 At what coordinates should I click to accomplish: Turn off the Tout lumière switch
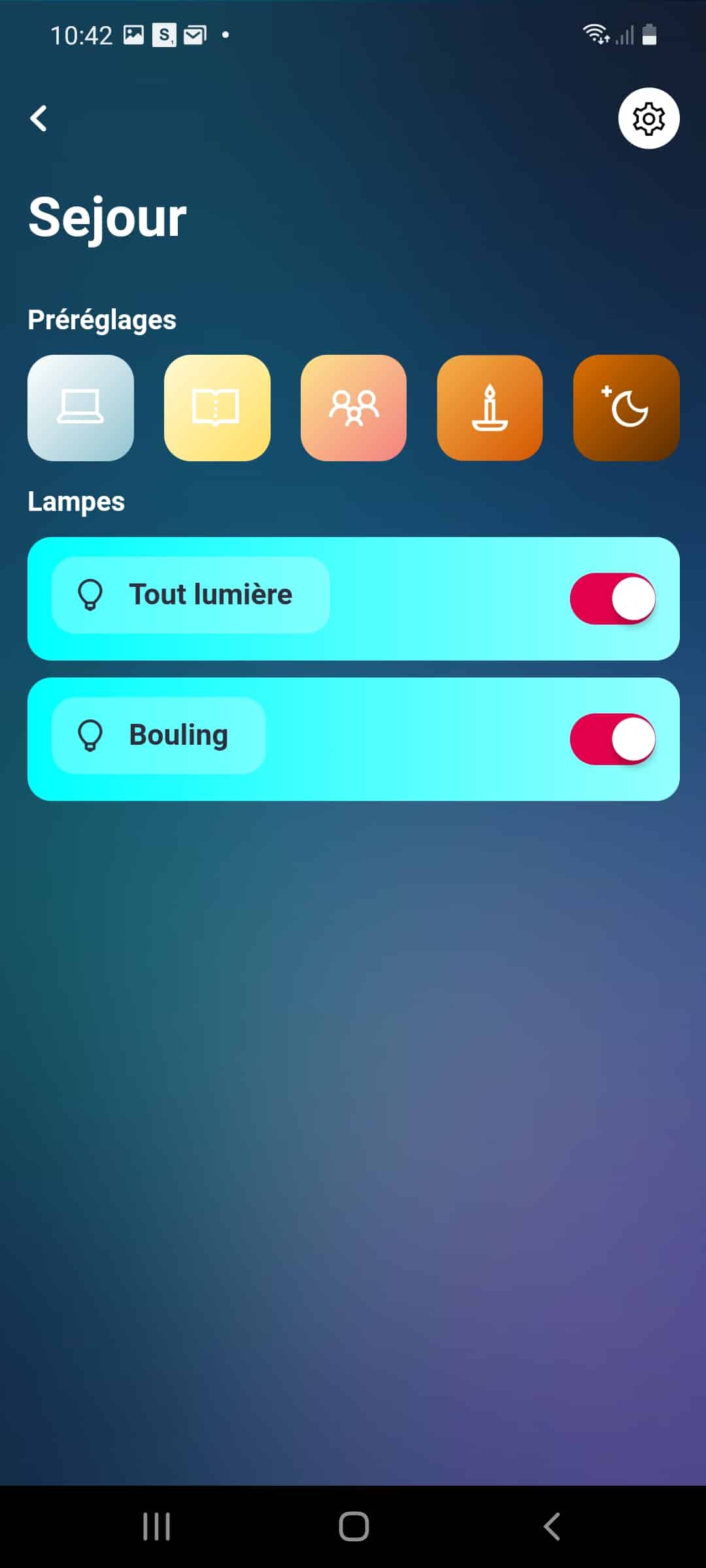[613, 598]
